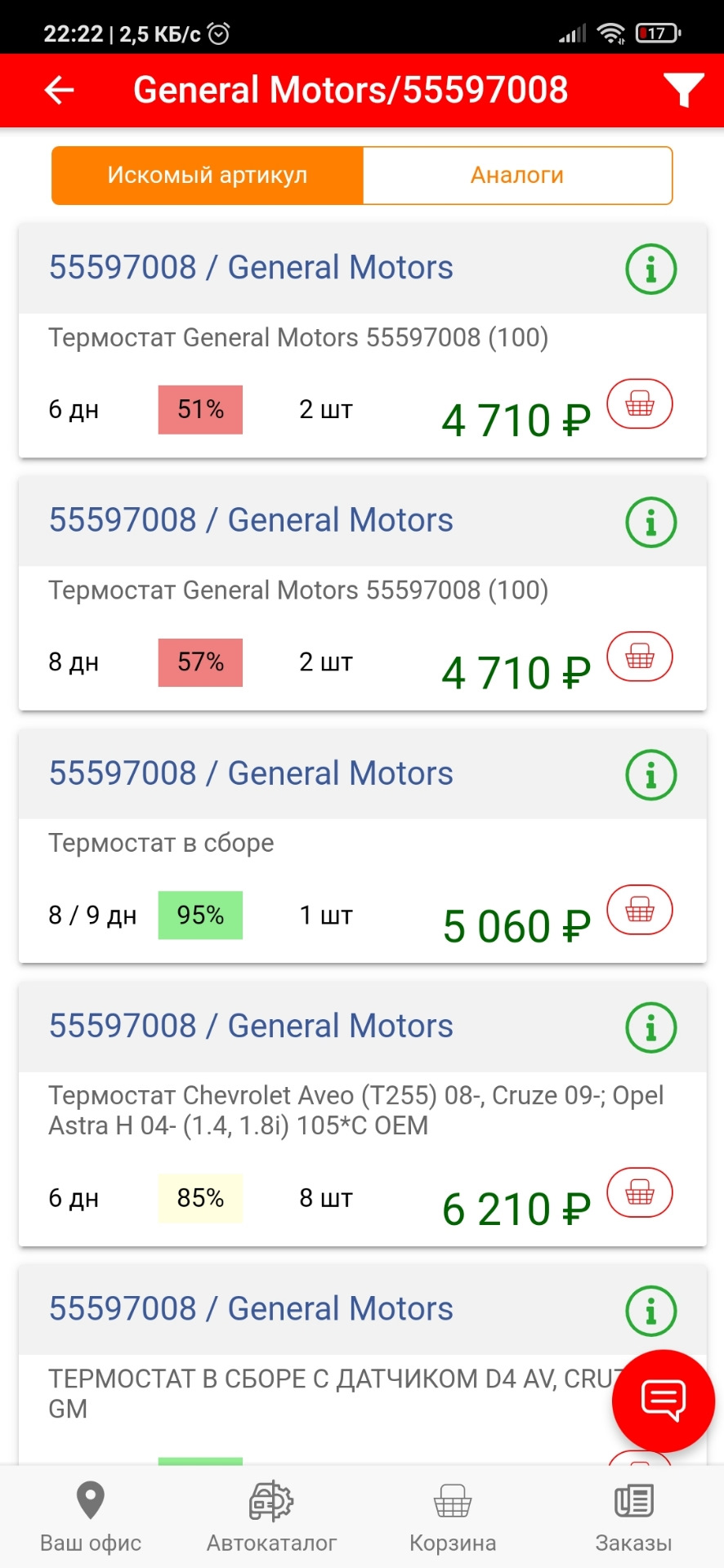
Task: Go back using the arrow
Action: (x=59, y=90)
